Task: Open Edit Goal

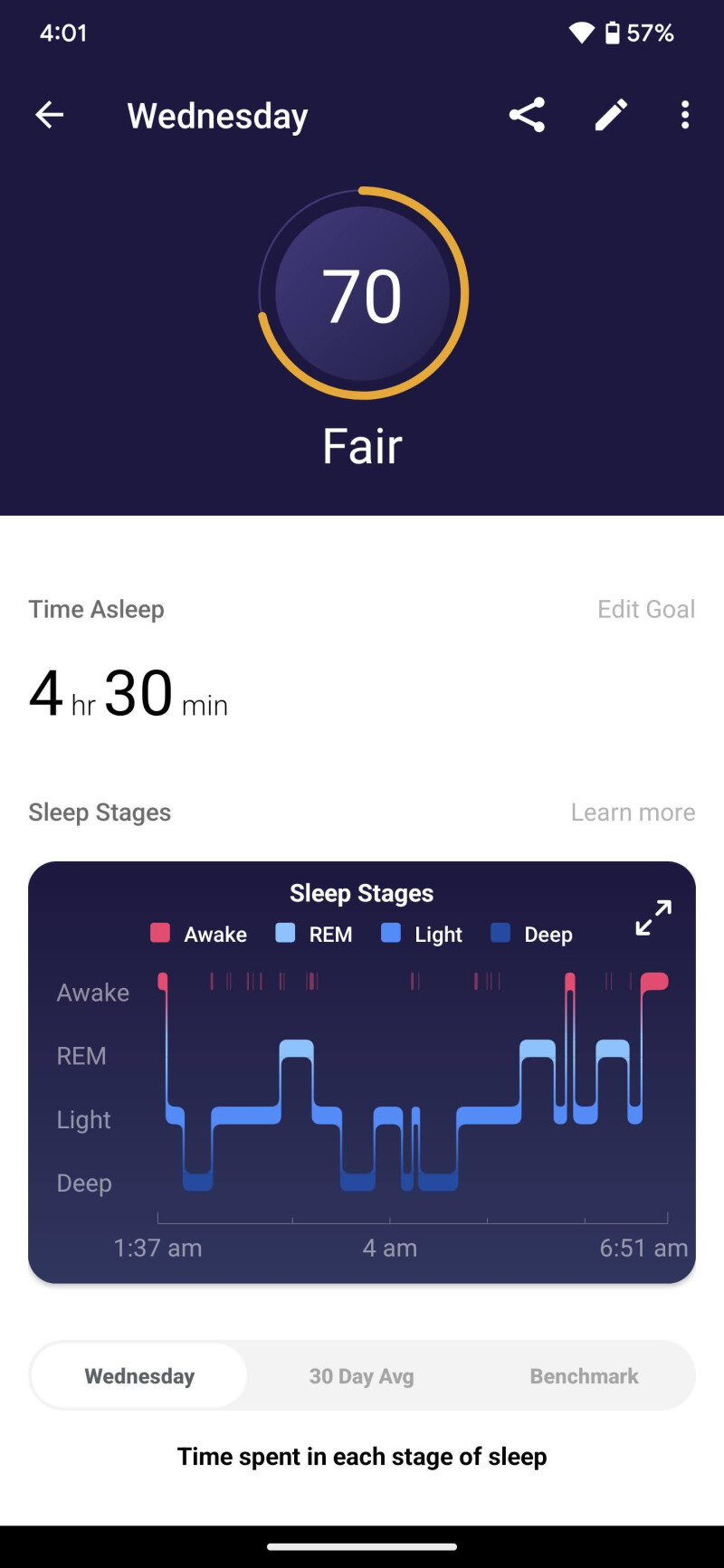Action: click(x=645, y=609)
